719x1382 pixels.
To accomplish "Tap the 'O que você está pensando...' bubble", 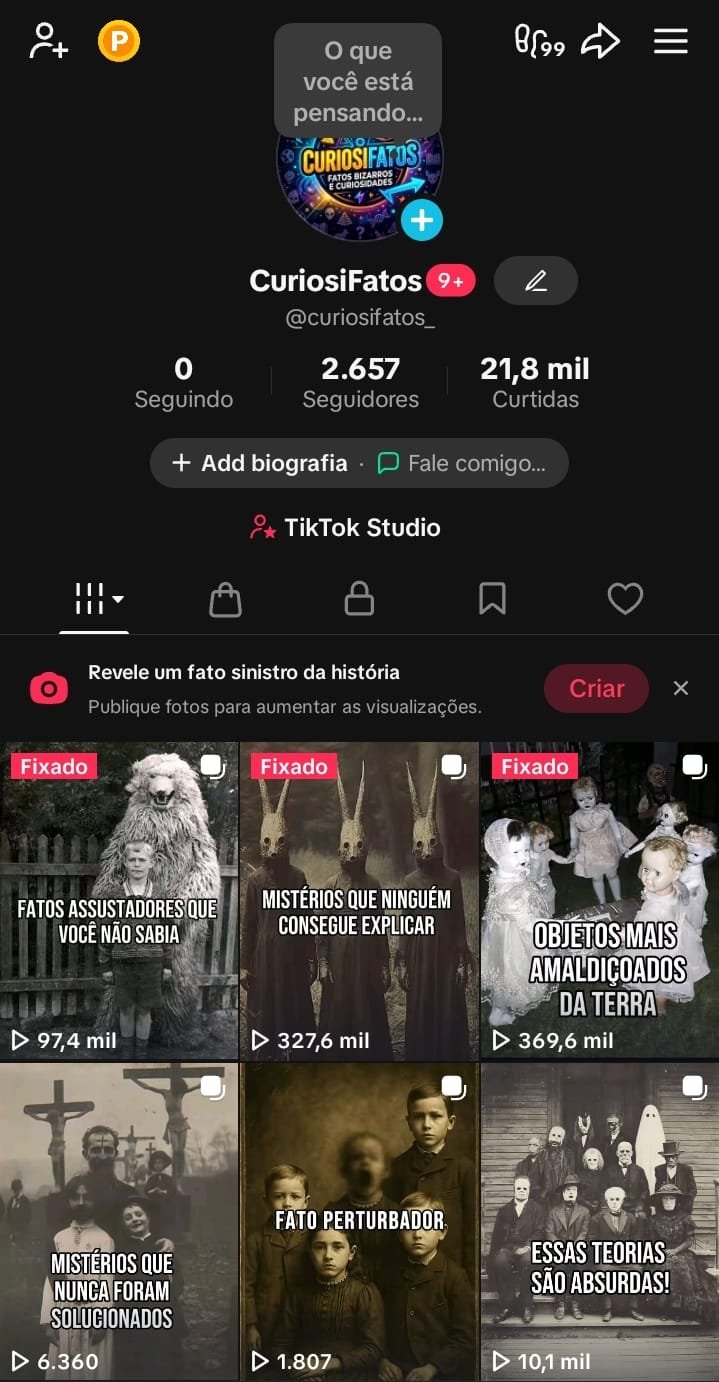I will (357, 81).
